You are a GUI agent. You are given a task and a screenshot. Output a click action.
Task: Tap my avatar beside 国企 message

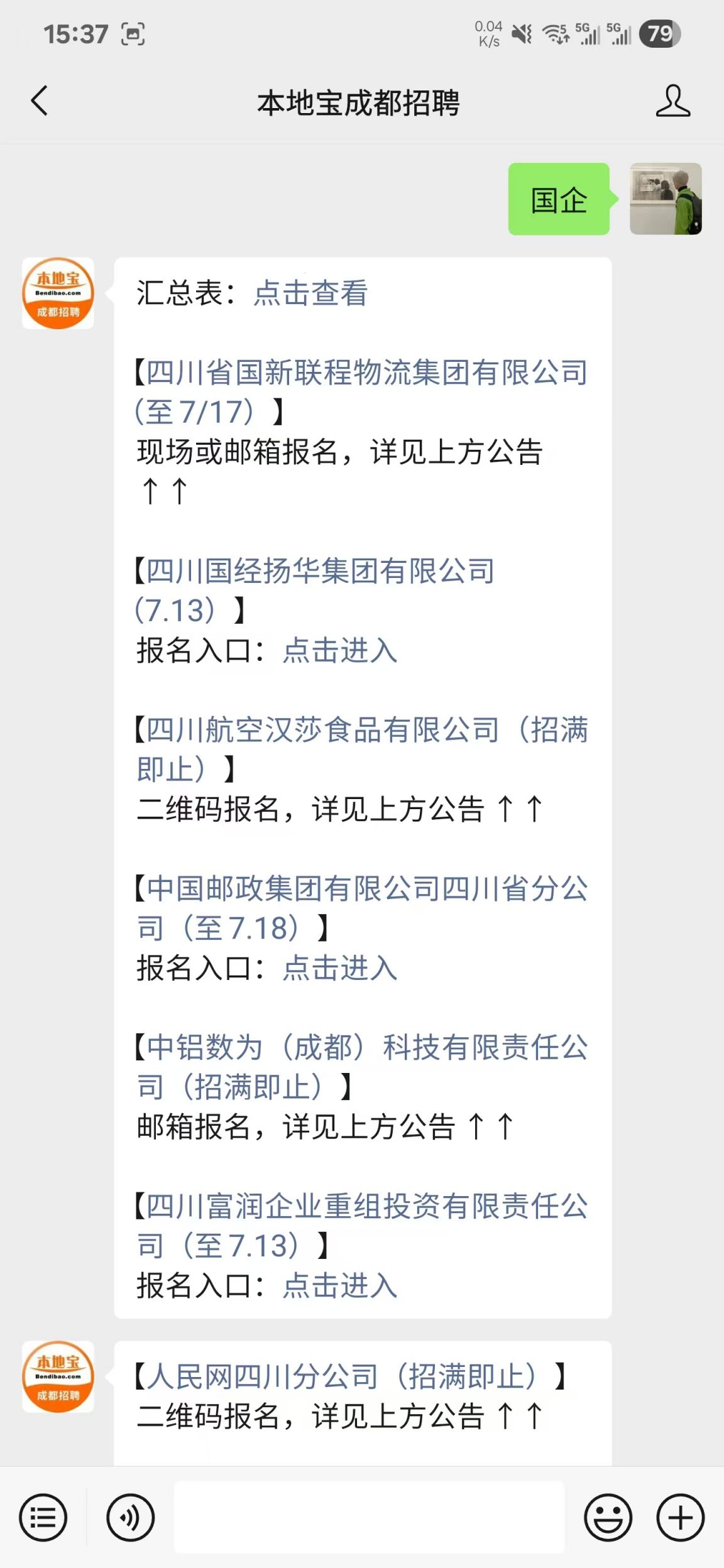tap(666, 199)
